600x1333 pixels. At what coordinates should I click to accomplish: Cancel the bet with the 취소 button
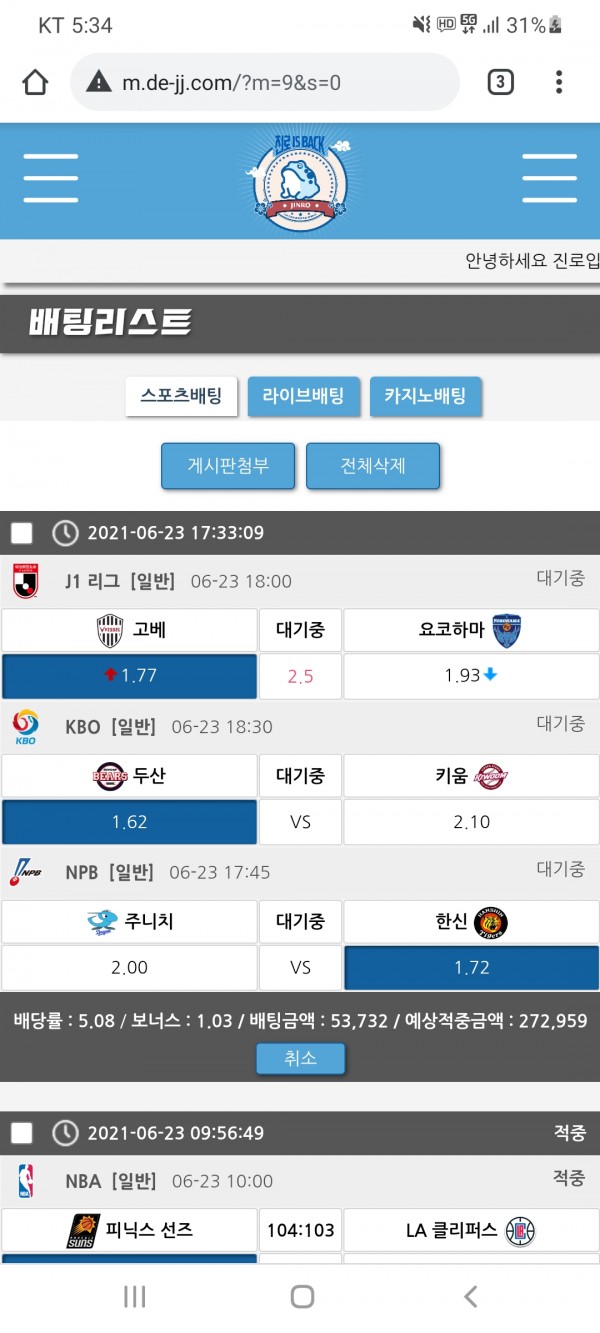300,1058
